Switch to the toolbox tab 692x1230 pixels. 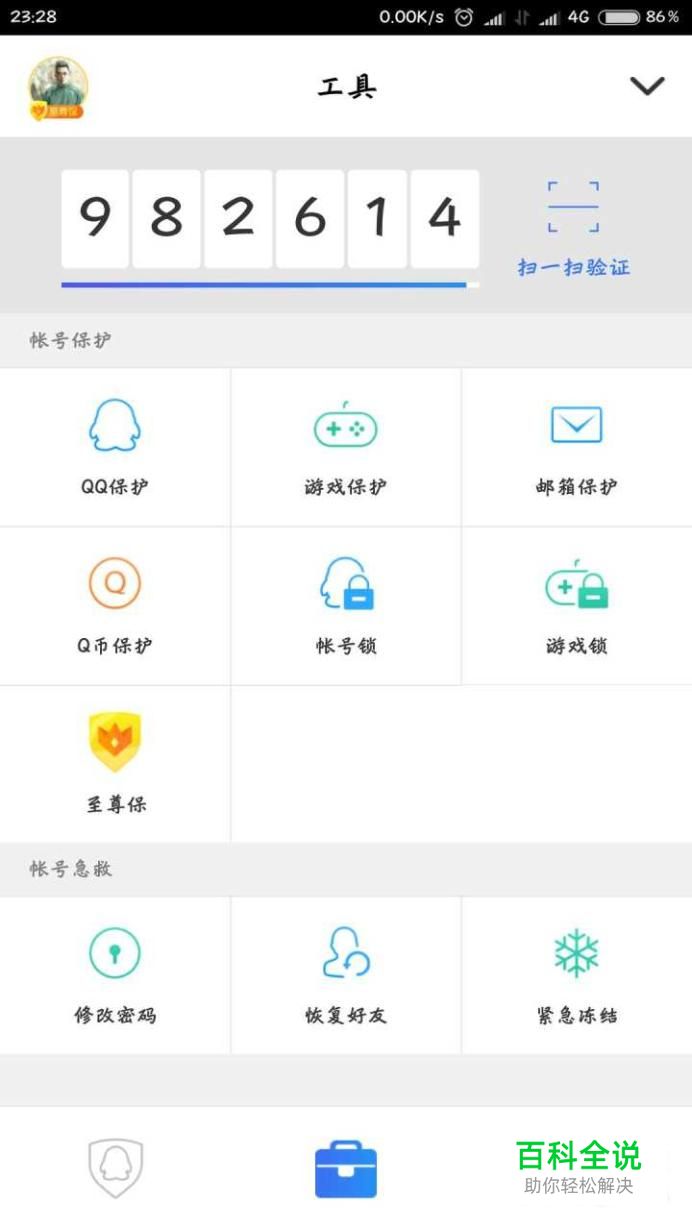(x=346, y=1168)
